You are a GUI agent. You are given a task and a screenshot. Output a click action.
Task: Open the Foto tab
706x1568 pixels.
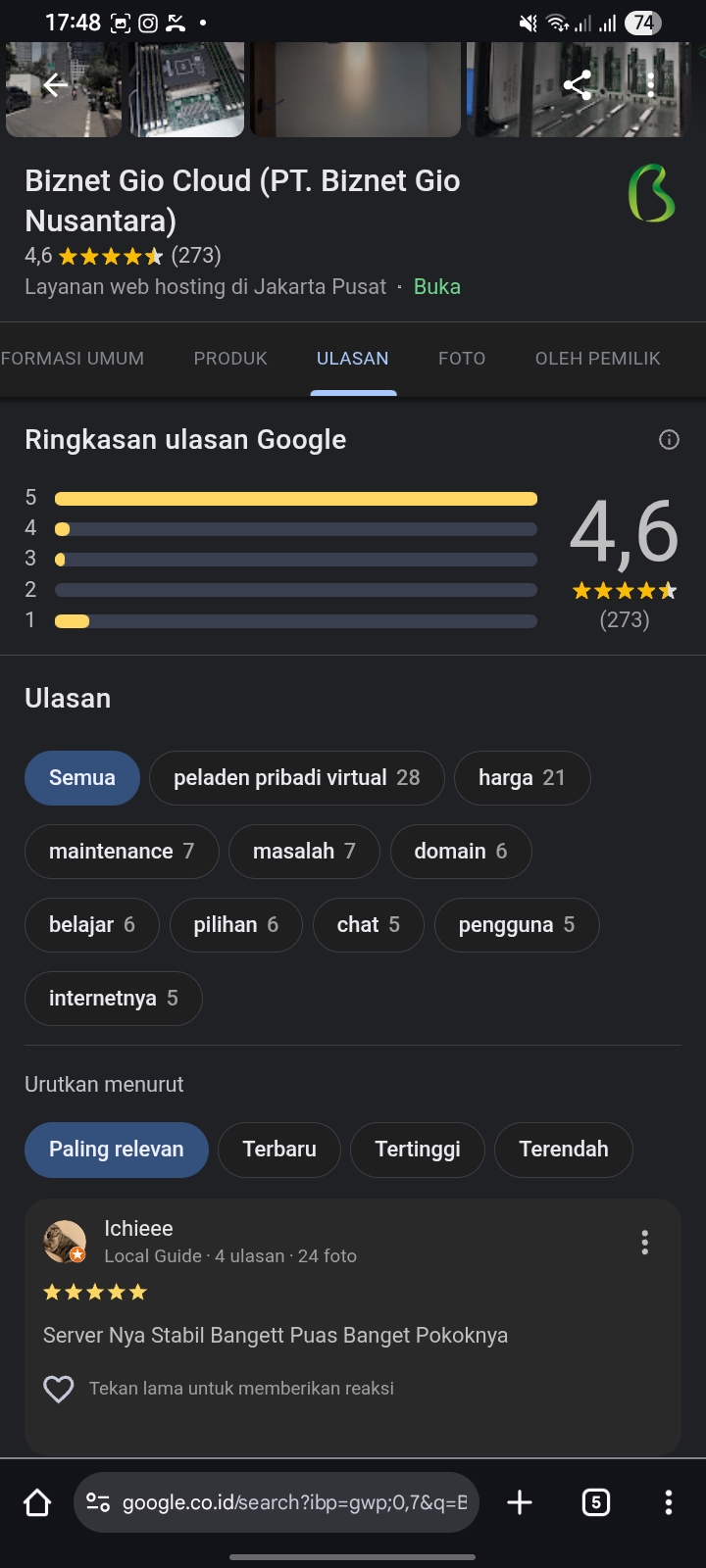(x=462, y=359)
